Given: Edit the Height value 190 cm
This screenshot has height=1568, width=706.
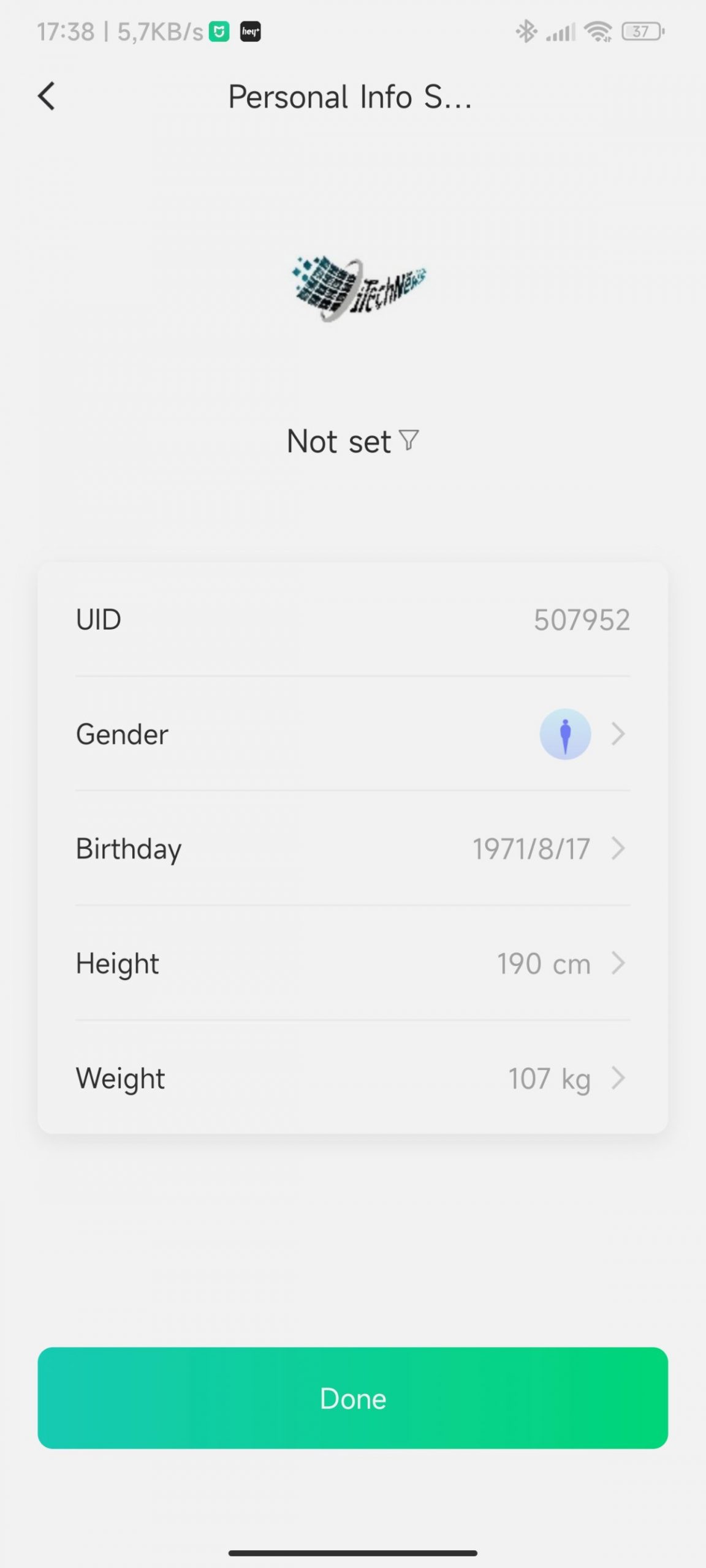Looking at the screenshot, I should tap(352, 963).
